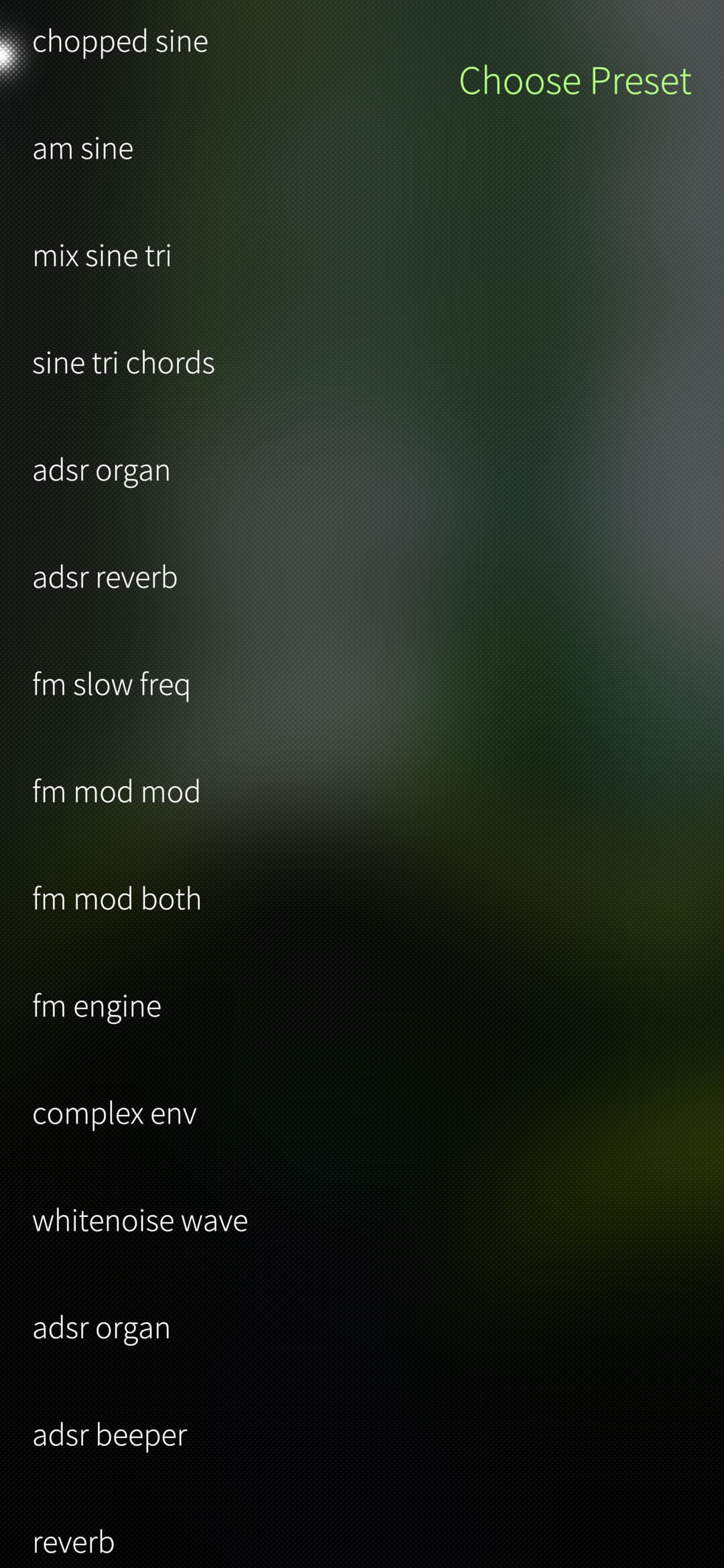
Task: Select the whitenoise wave preset
Action: coord(140,1221)
